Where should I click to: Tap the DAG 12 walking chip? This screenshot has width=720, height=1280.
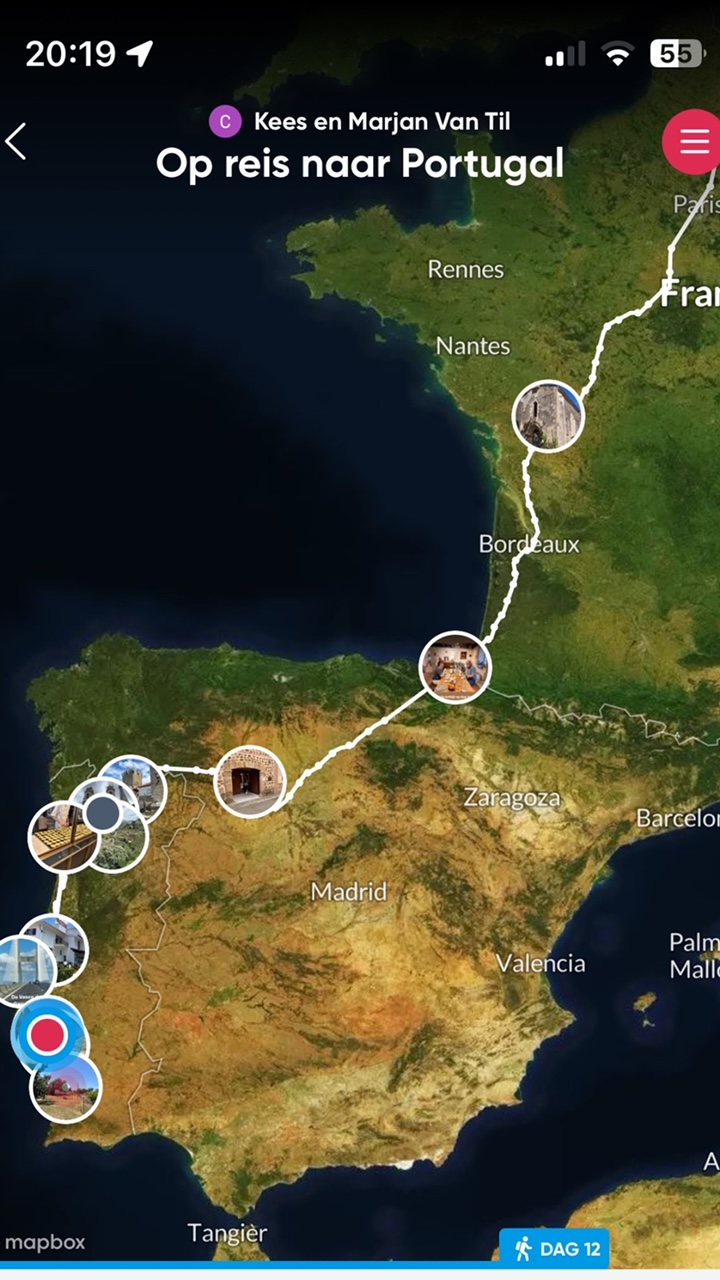tap(557, 1249)
